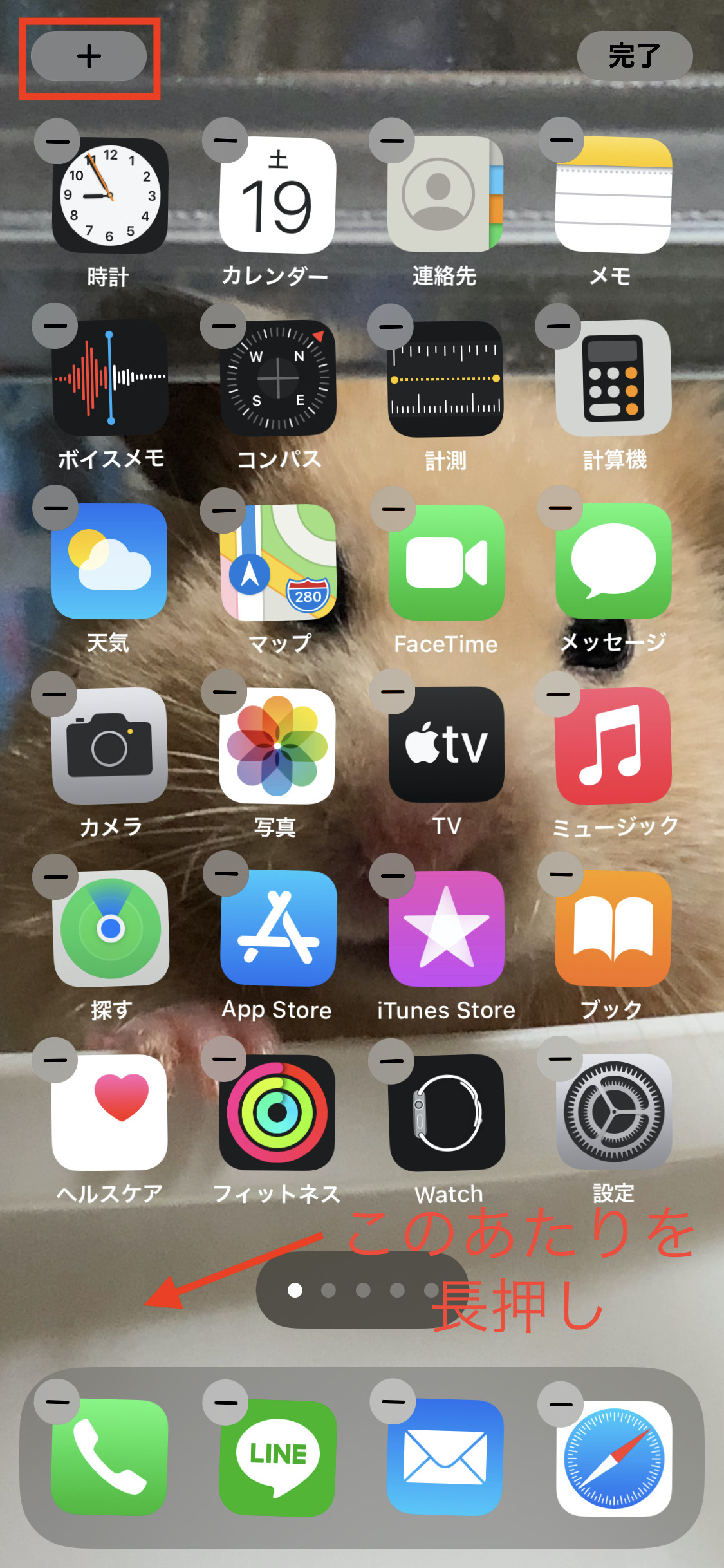
Task: Select the FaceTime app icon
Action: click(445, 562)
